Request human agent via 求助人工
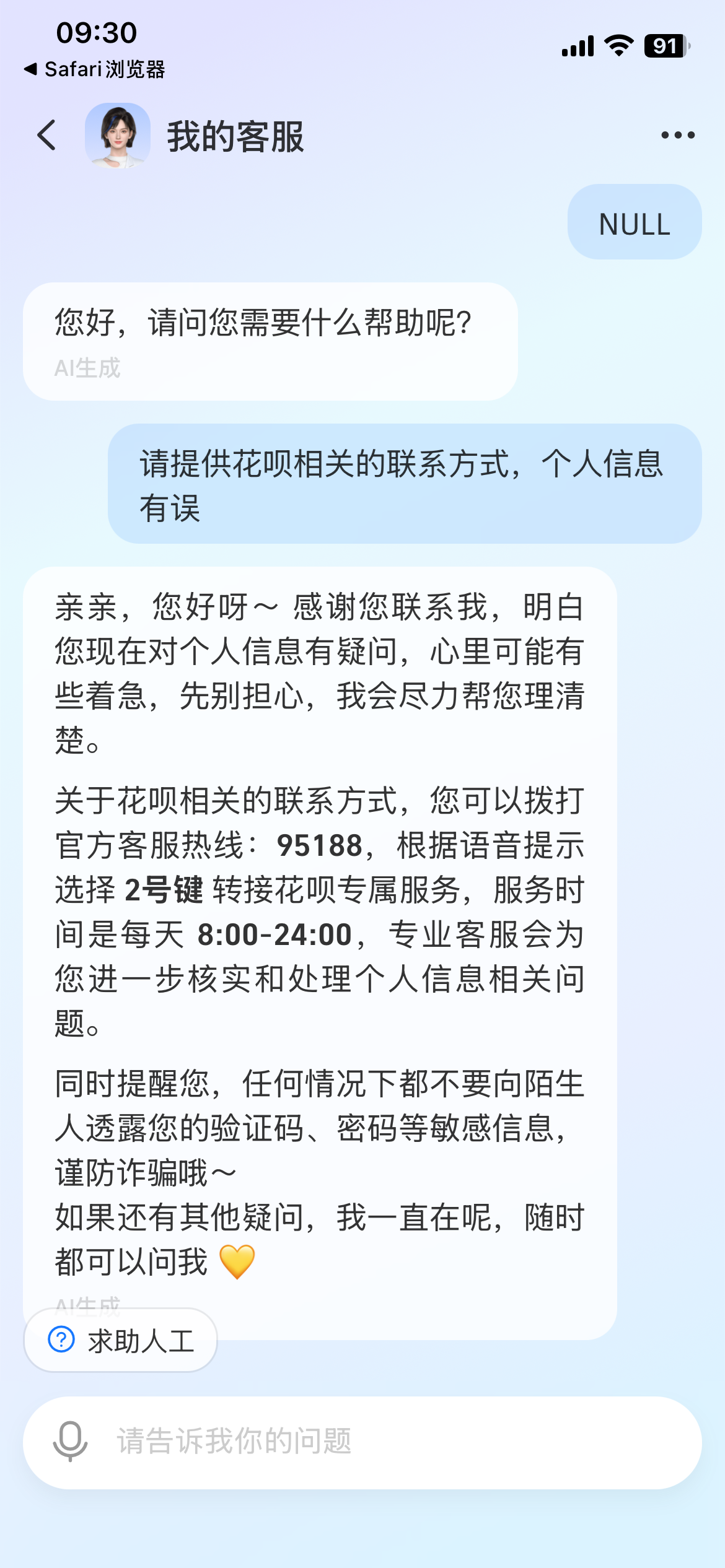725x1568 pixels. pos(121,1341)
